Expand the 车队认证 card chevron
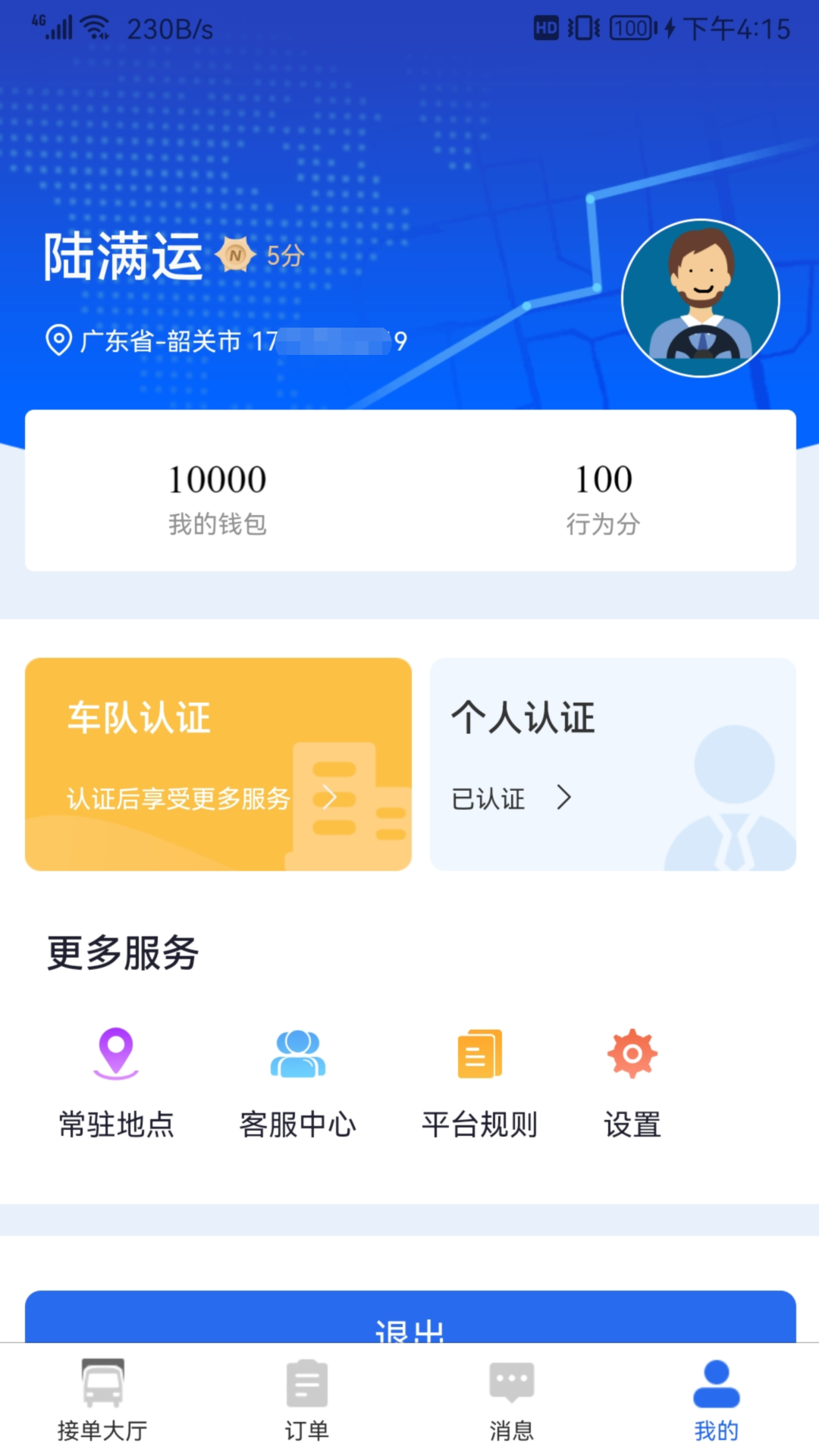This screenshot has height=1456, width=819. click(x=329, y=798)
